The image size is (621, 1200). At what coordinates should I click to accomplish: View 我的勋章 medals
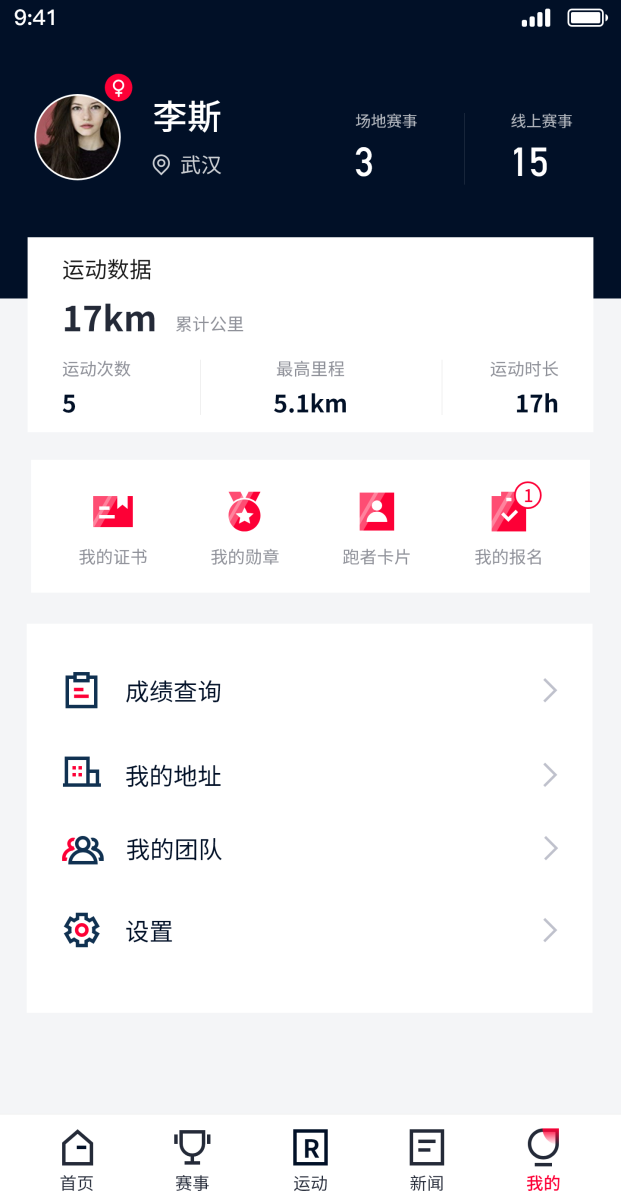pyautogui.click(x=244, y=527)
